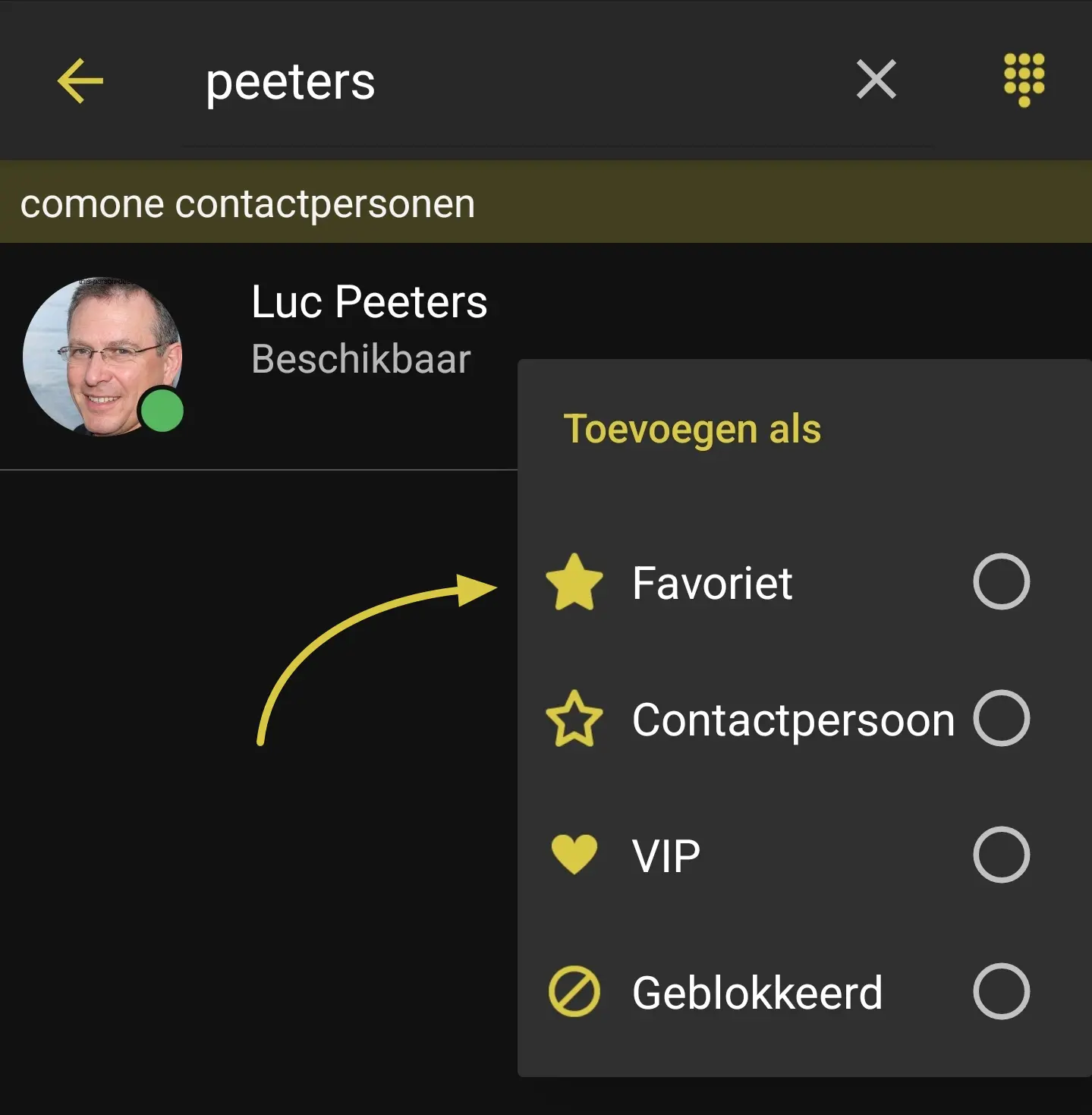Go back using the yellow arrow
1092x1115 pixels.
click(80, 80)
